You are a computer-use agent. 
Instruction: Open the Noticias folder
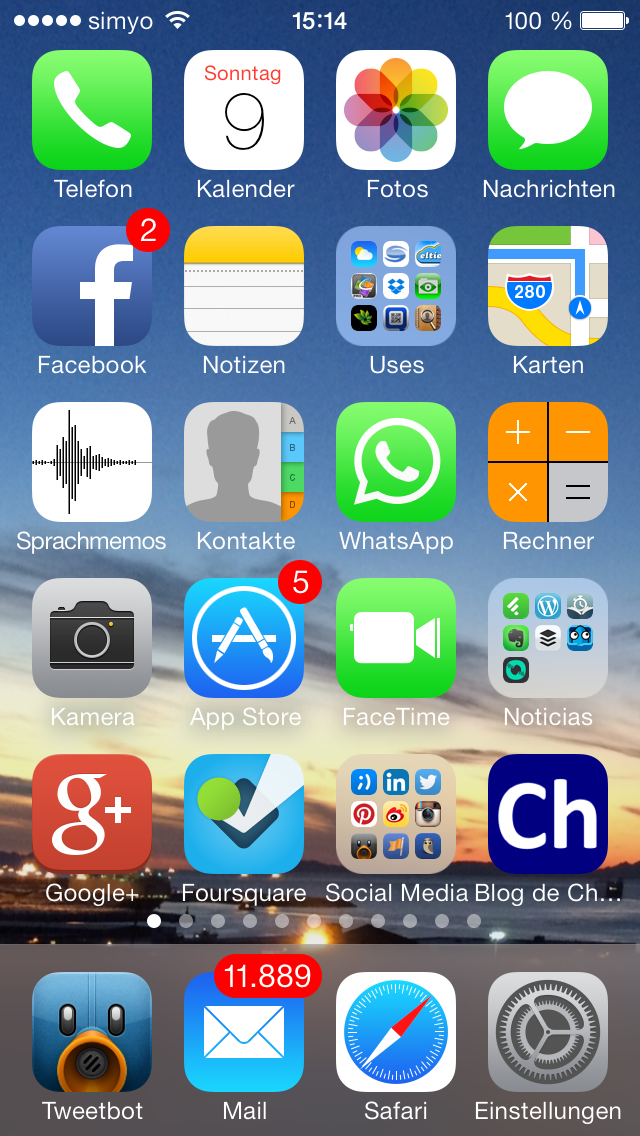pyautogui.click(x=548, y=638)
